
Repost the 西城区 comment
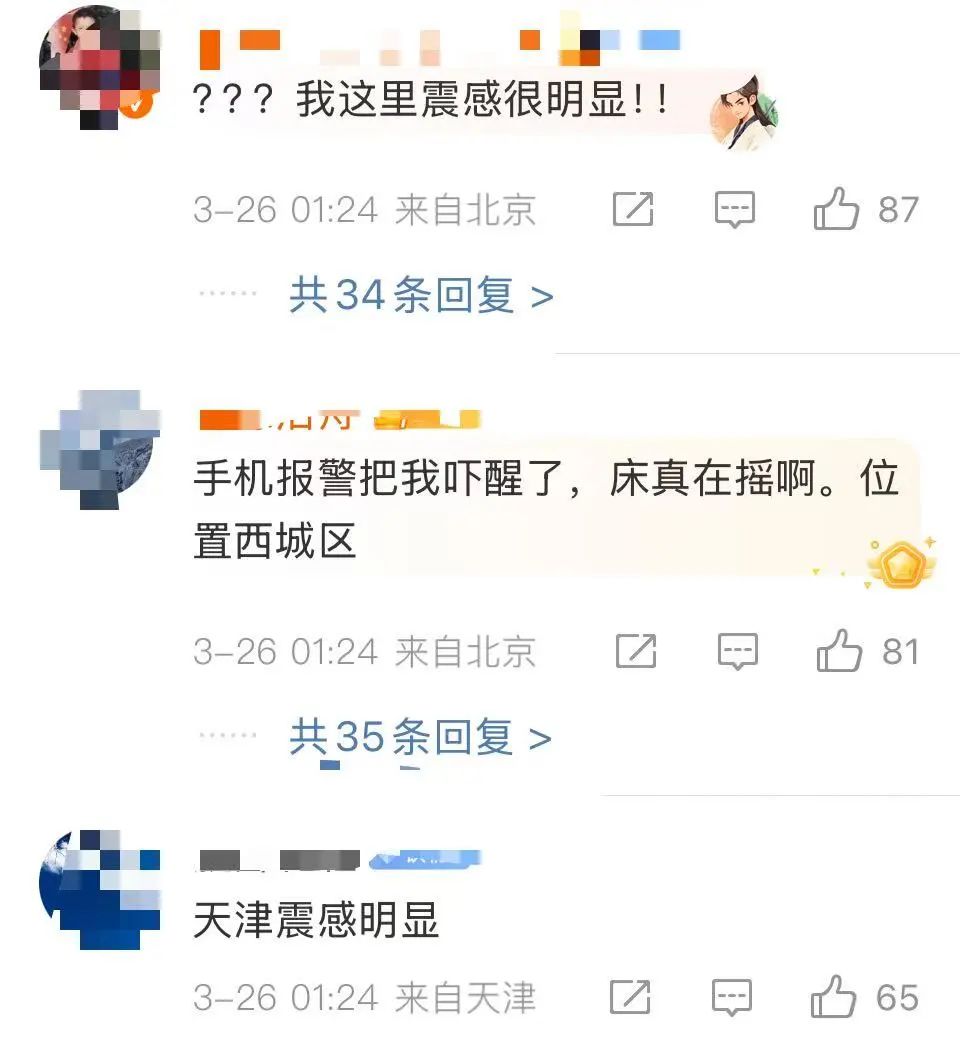tap(636, 652)
